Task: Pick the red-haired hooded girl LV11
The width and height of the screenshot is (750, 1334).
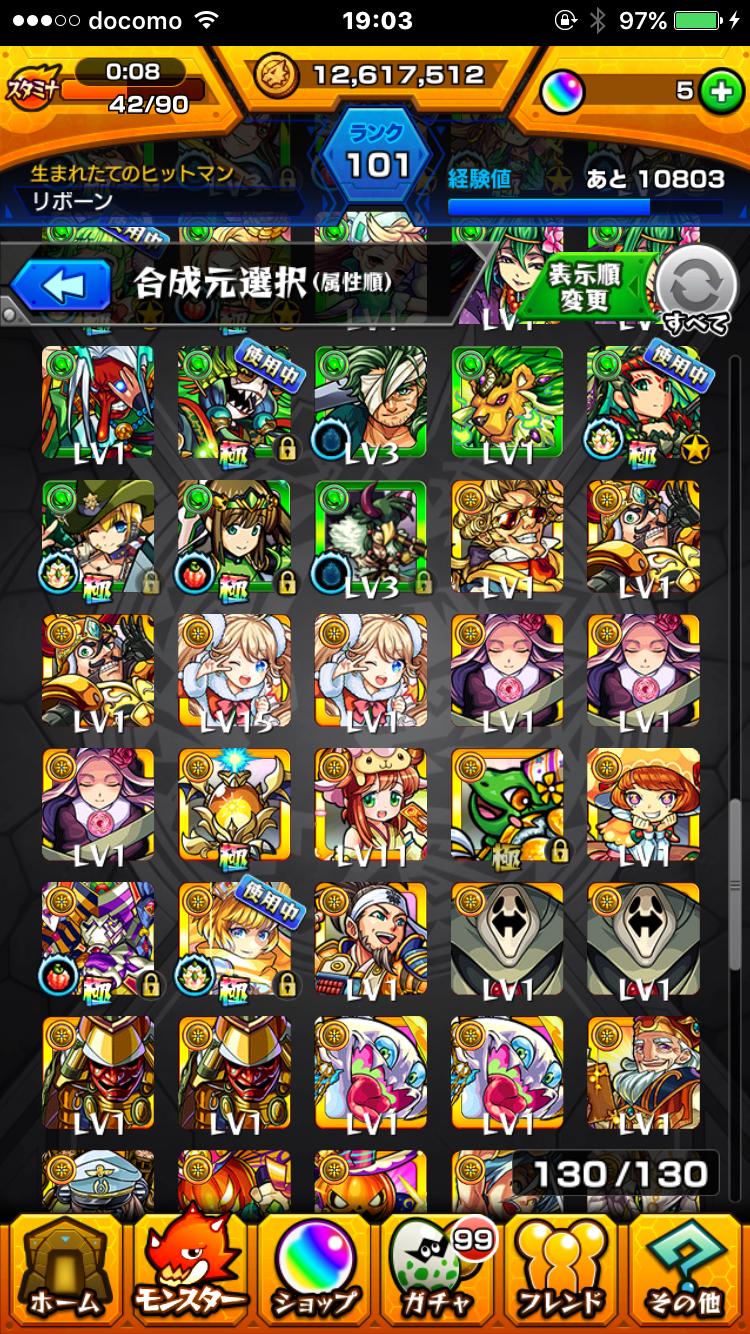Action: tap(371, 804)
